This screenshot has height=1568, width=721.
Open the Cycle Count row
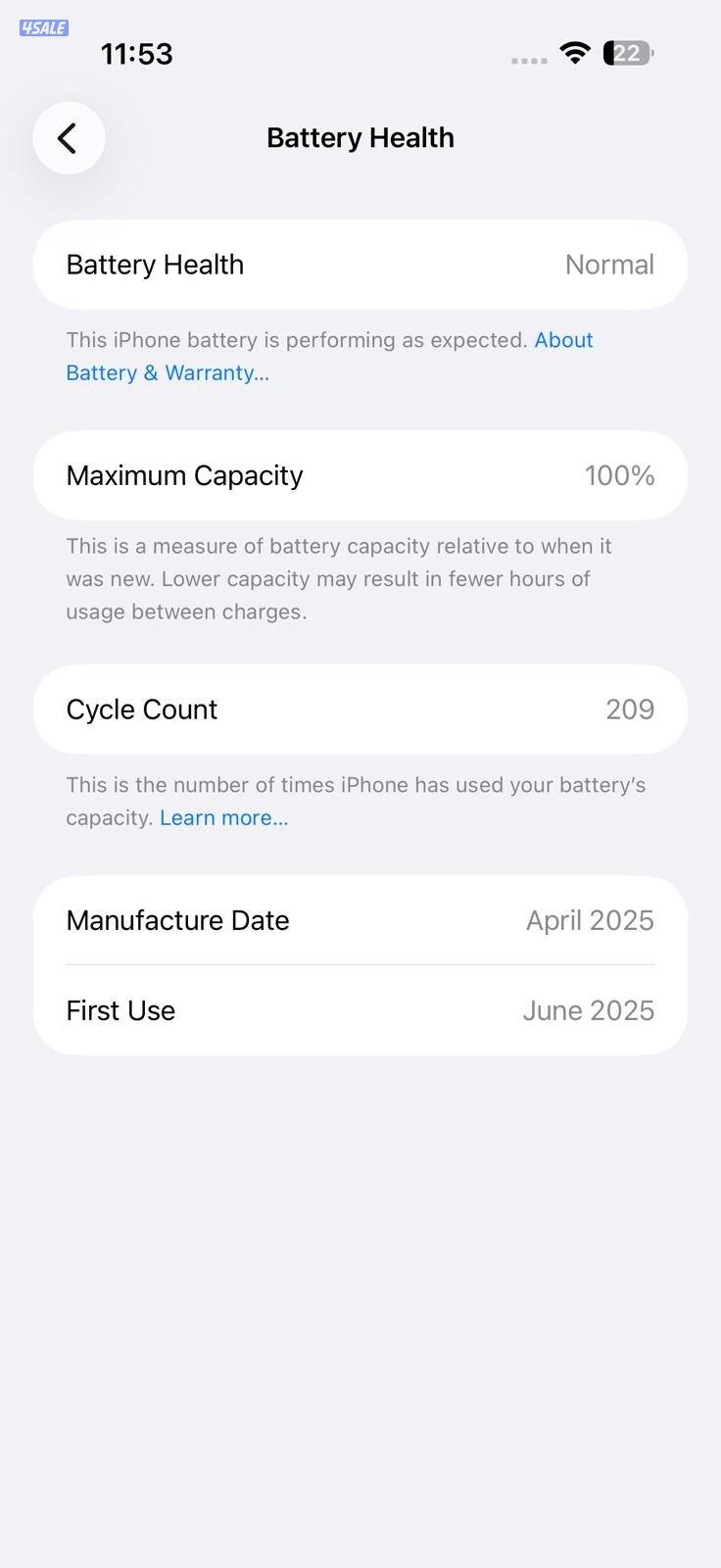click(x=360, y=709)
